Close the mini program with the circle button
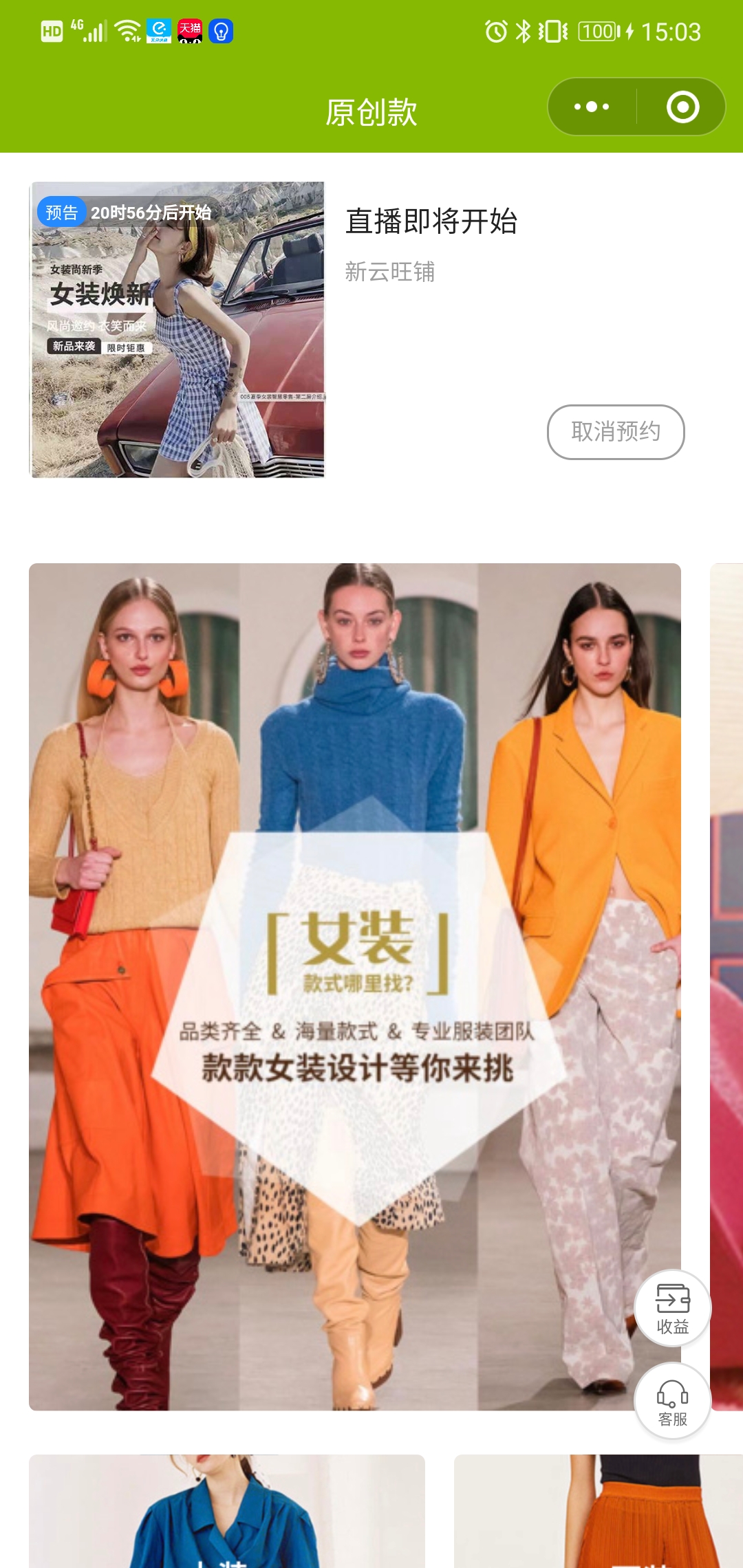Screen dimensions: 743x1568 tap(682, 107)
